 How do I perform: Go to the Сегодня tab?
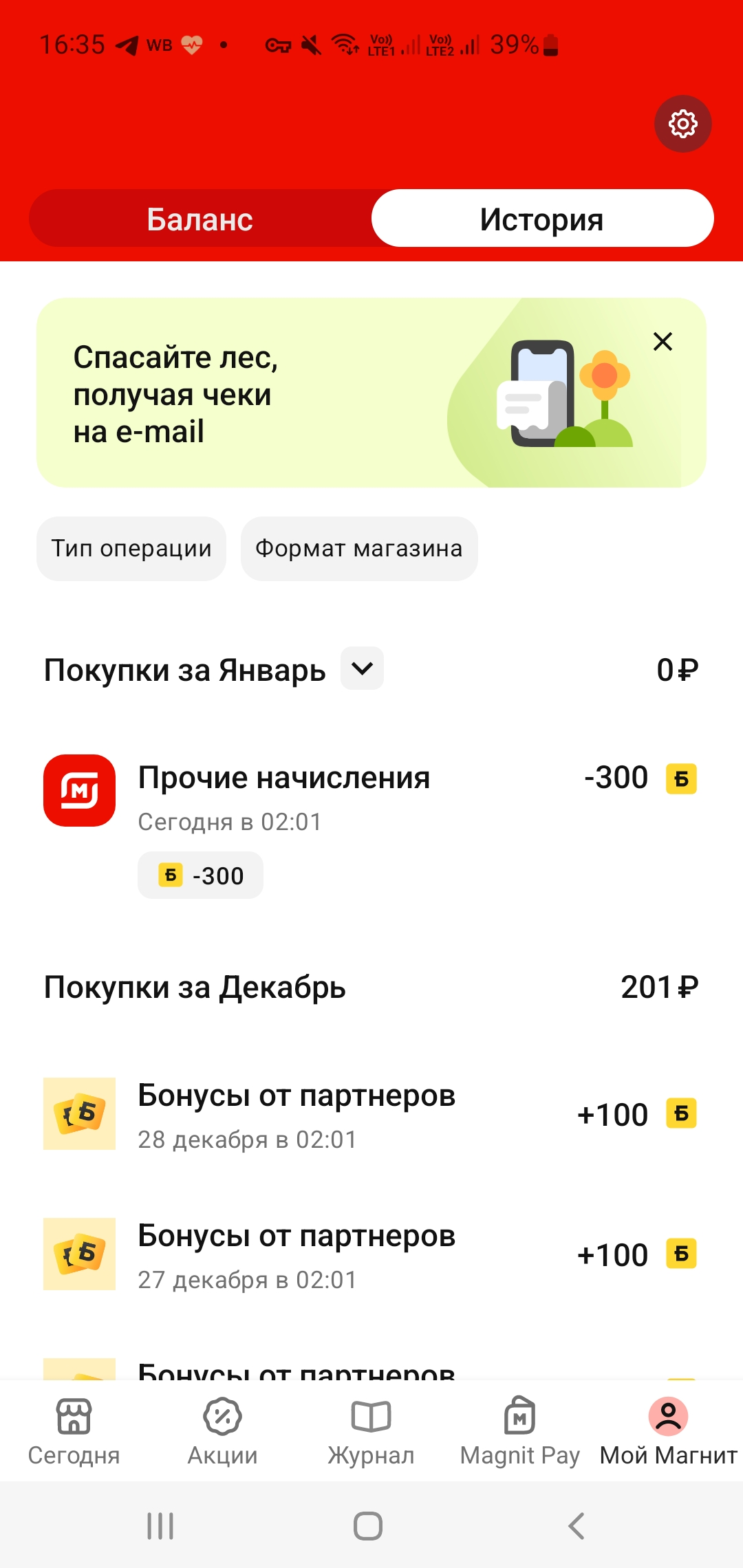tap(74, 1432)
